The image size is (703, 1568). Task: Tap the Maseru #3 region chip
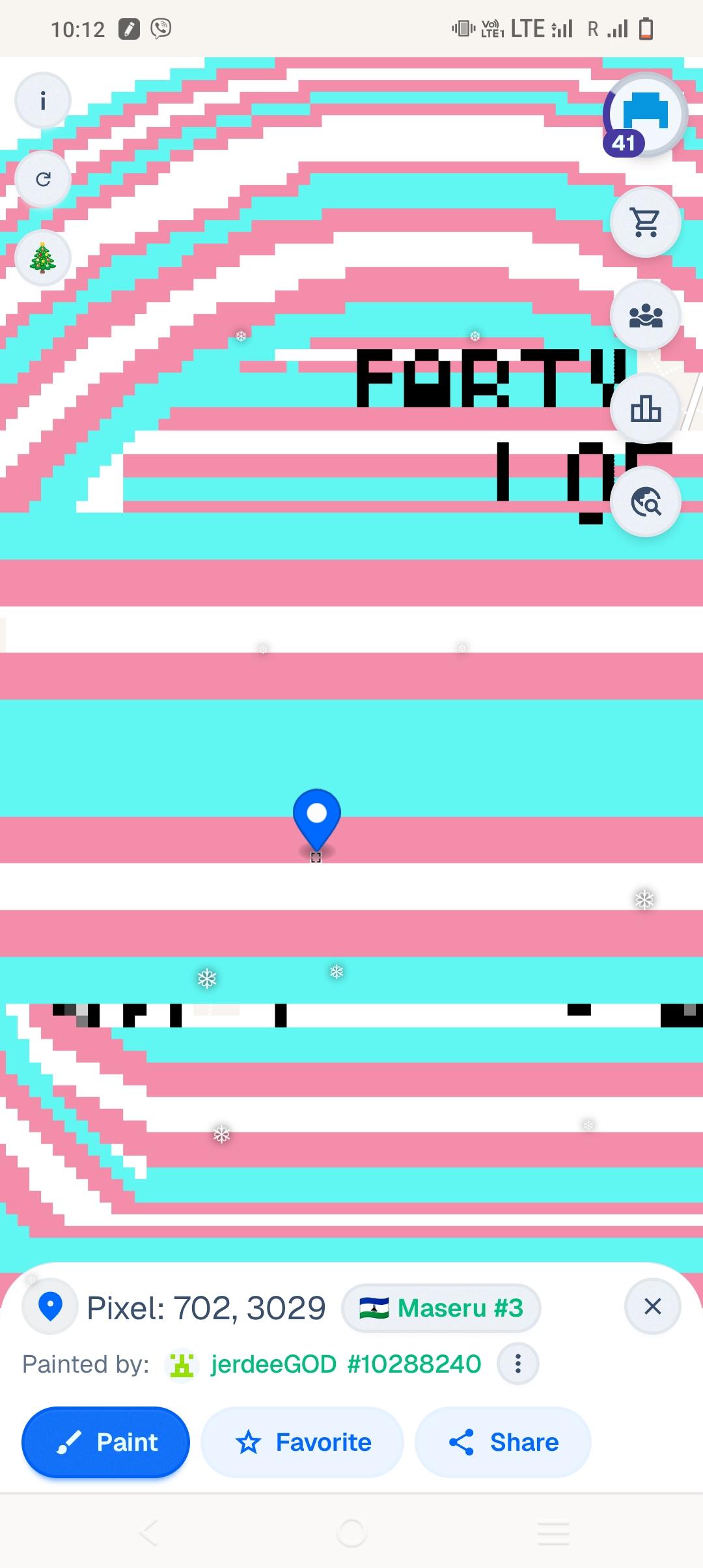[441, 1308]
